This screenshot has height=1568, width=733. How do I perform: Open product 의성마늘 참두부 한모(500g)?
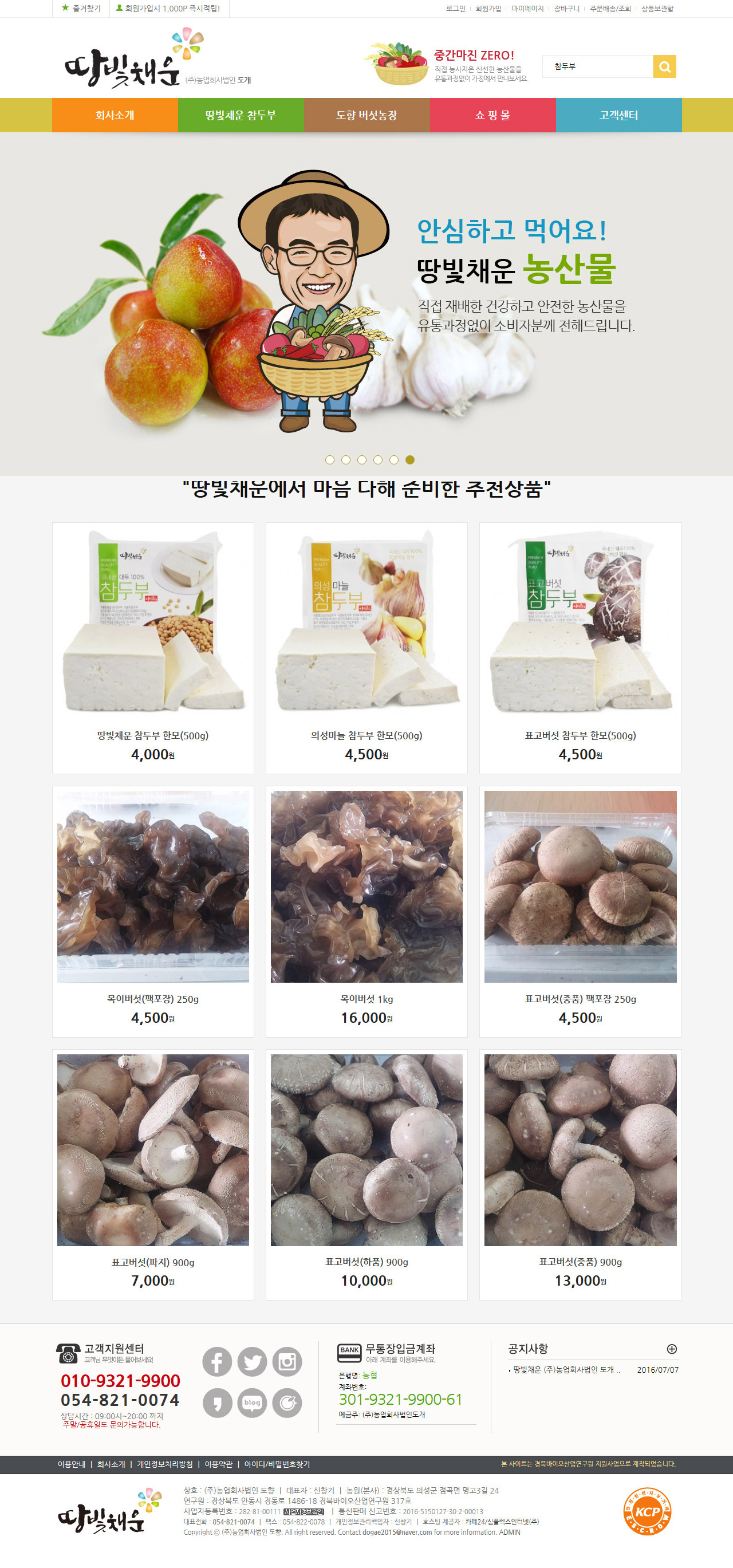pos(366,735)
